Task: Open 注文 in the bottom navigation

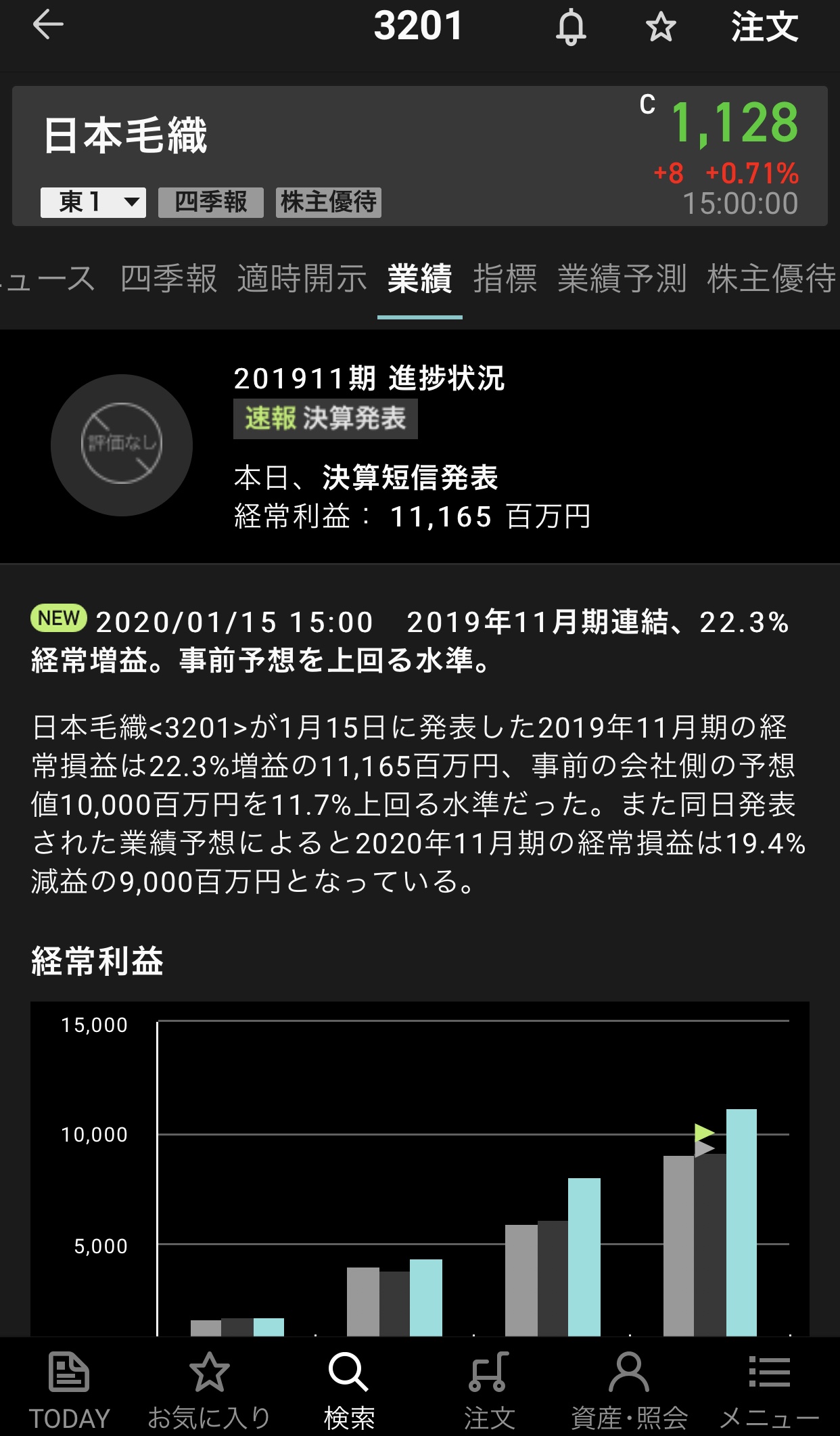Action: coord(489,1389)
